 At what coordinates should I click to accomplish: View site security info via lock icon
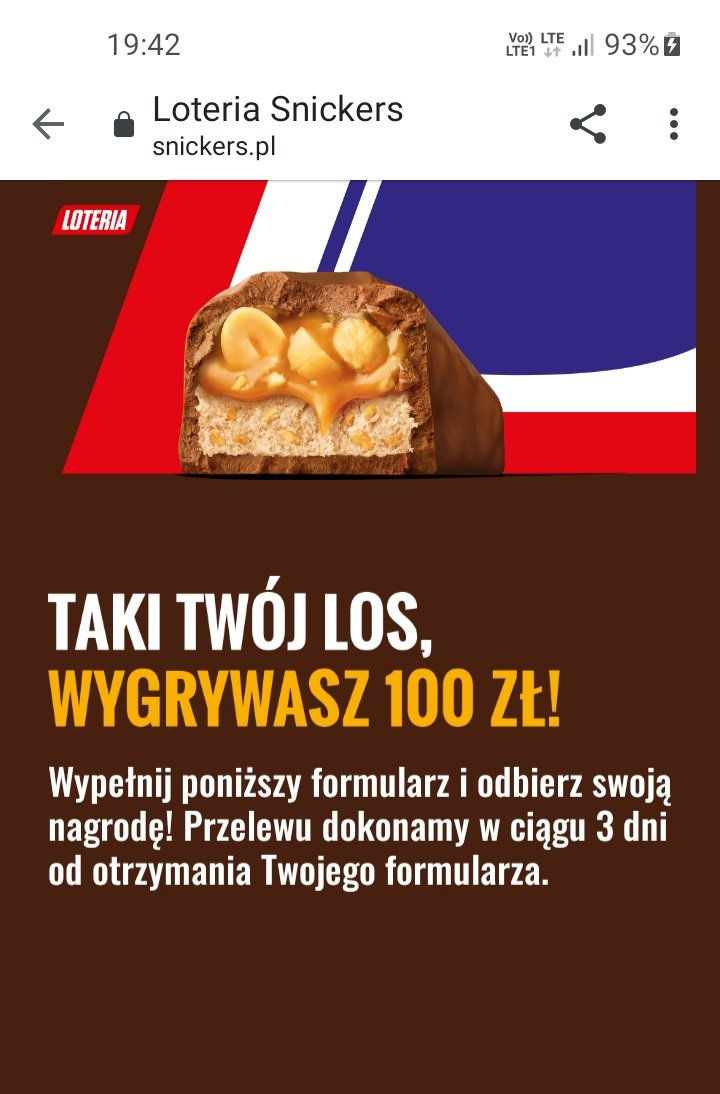(123, 126)
